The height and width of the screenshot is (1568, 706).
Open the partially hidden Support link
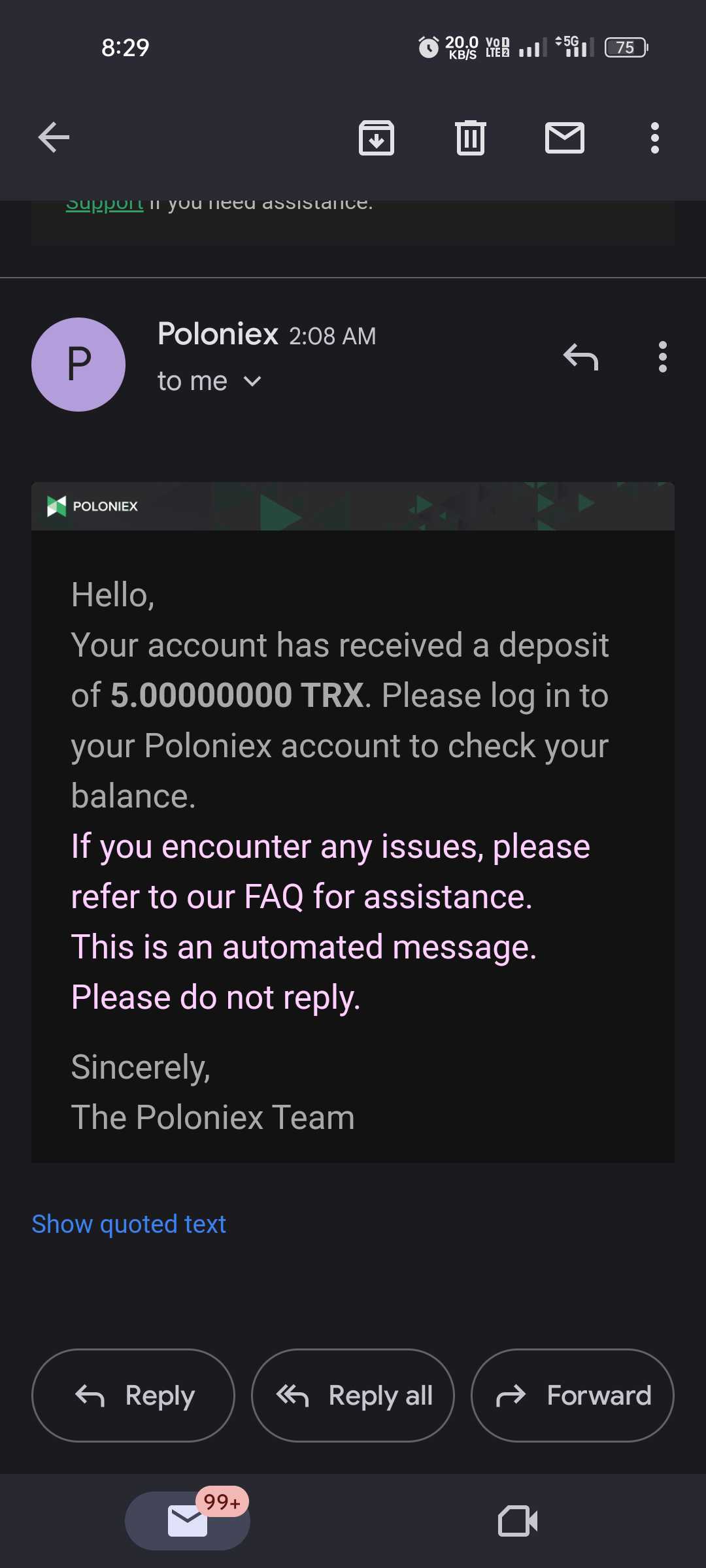click(105, 205)
